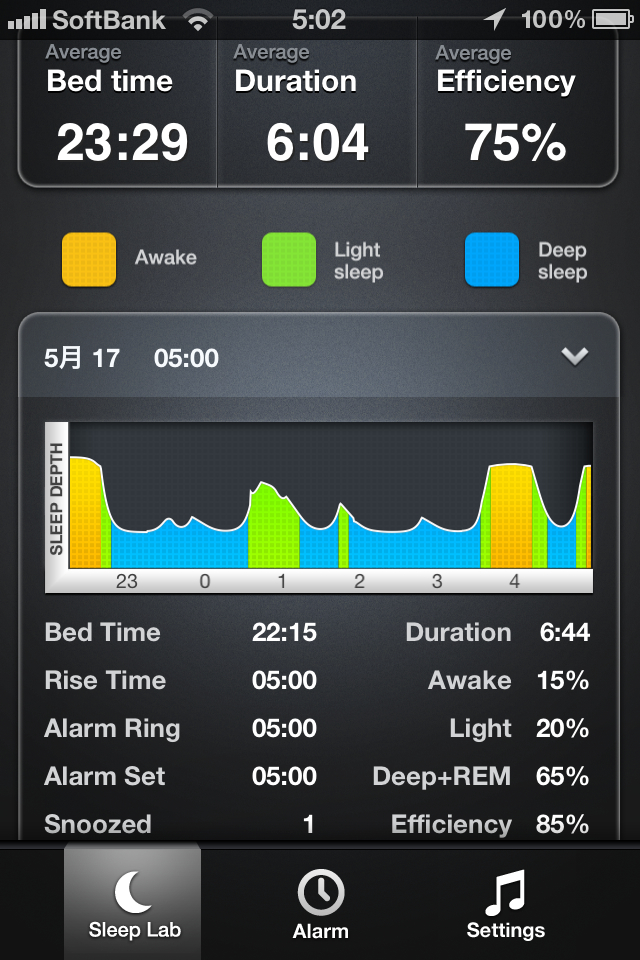
Task: Collapse the 5月 17 sleep record chevron
Action: point(575,357)
